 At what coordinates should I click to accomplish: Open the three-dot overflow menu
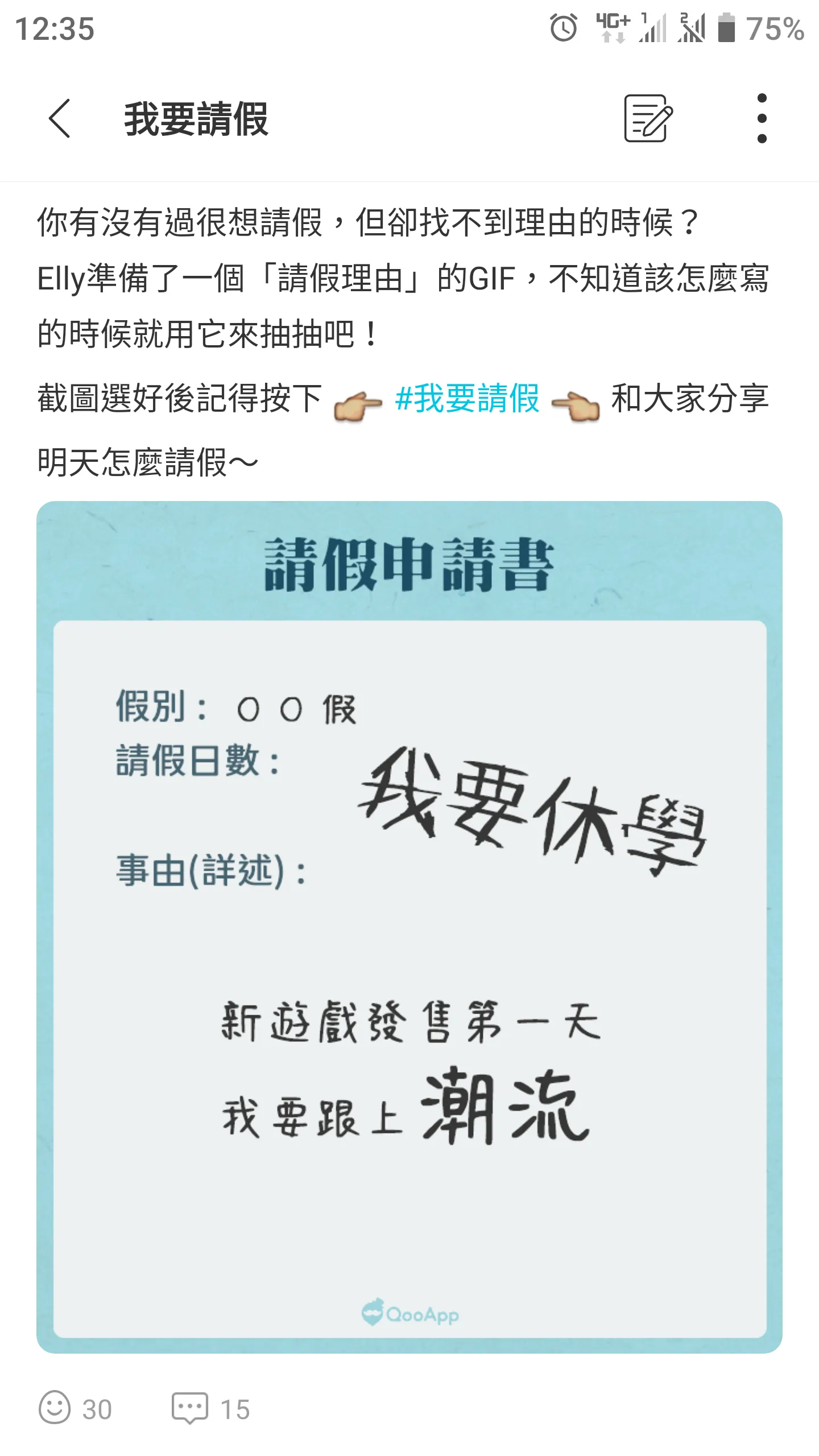[x=762, y=119]
